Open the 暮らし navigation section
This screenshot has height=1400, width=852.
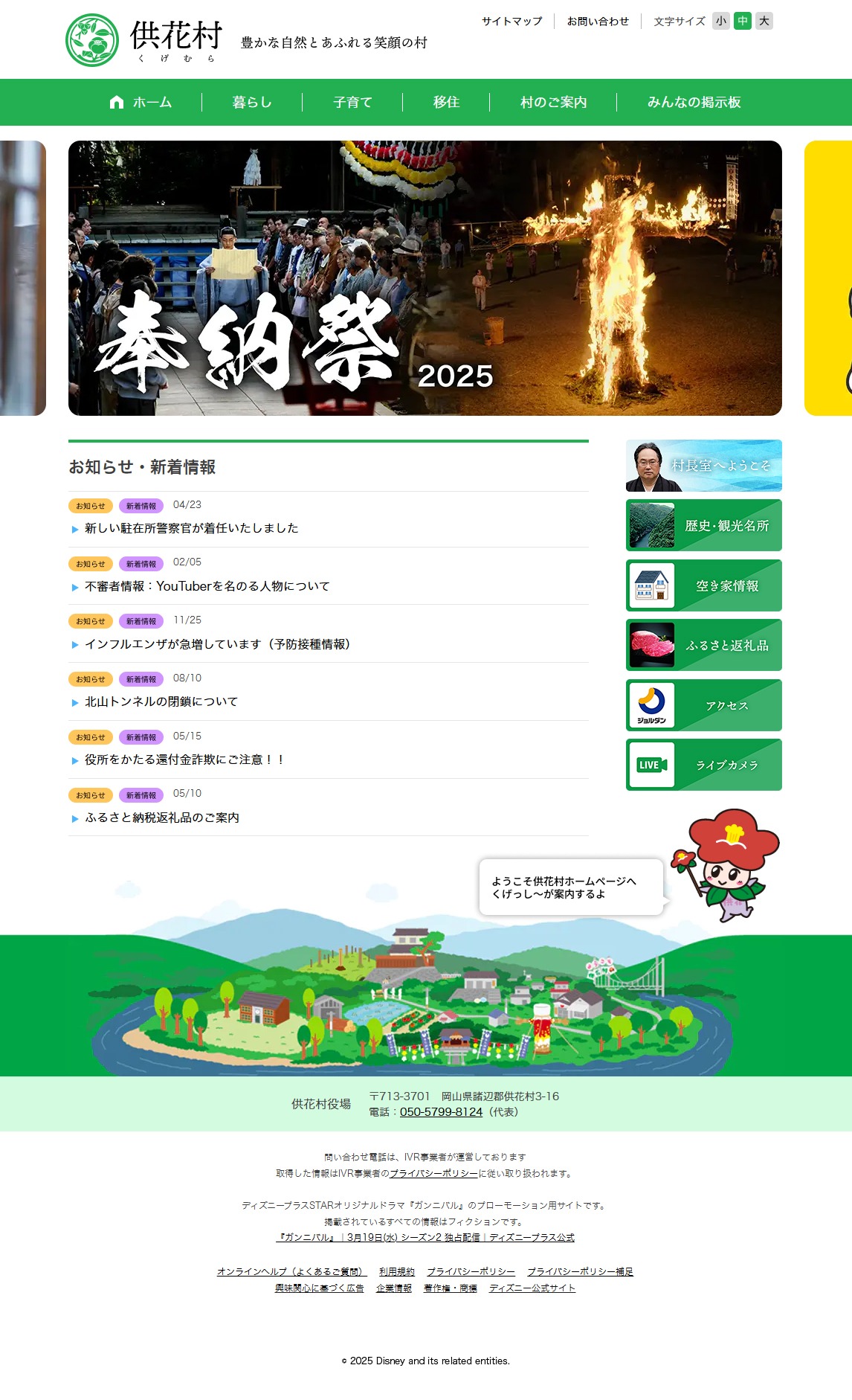click(252, 102)
